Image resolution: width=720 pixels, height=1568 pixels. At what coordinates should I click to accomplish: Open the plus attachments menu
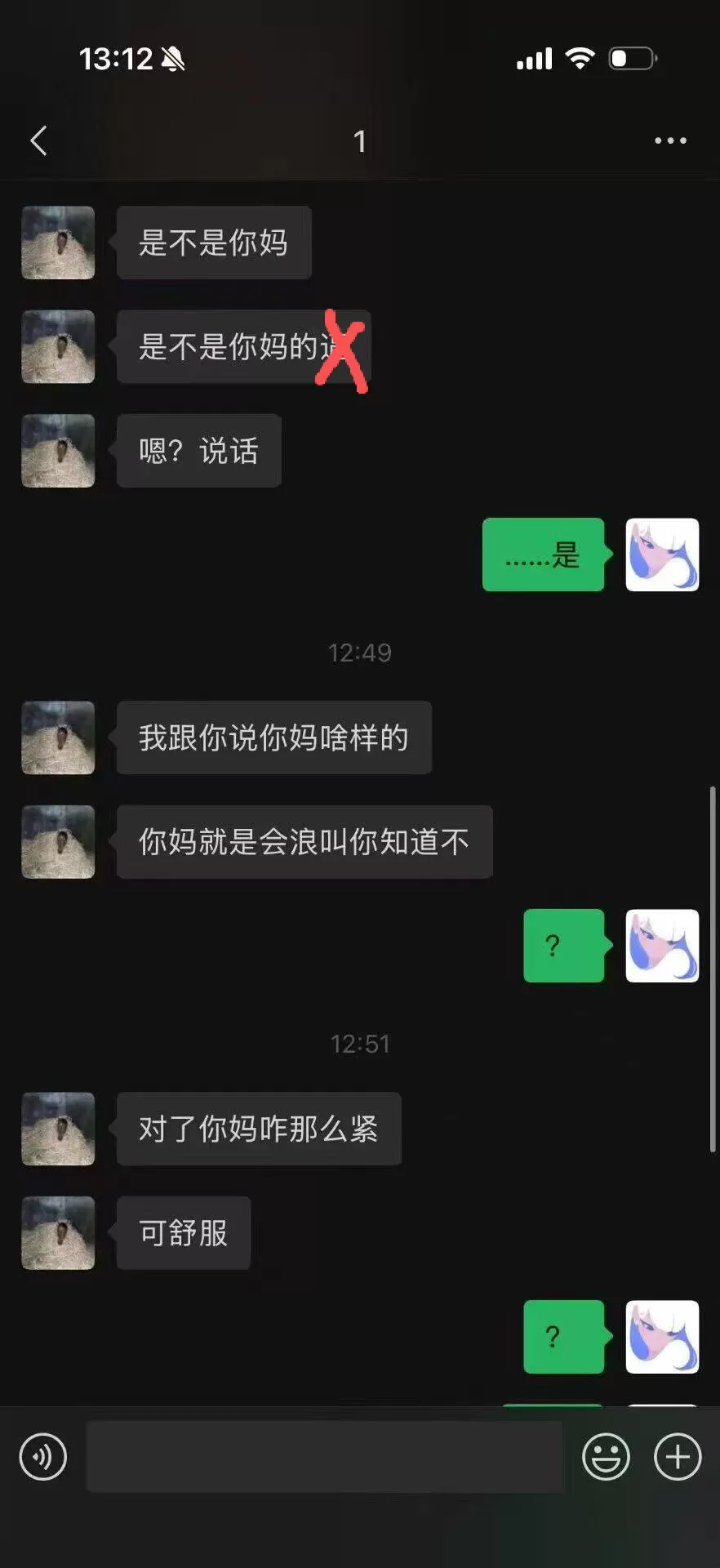click(678, 1456)
